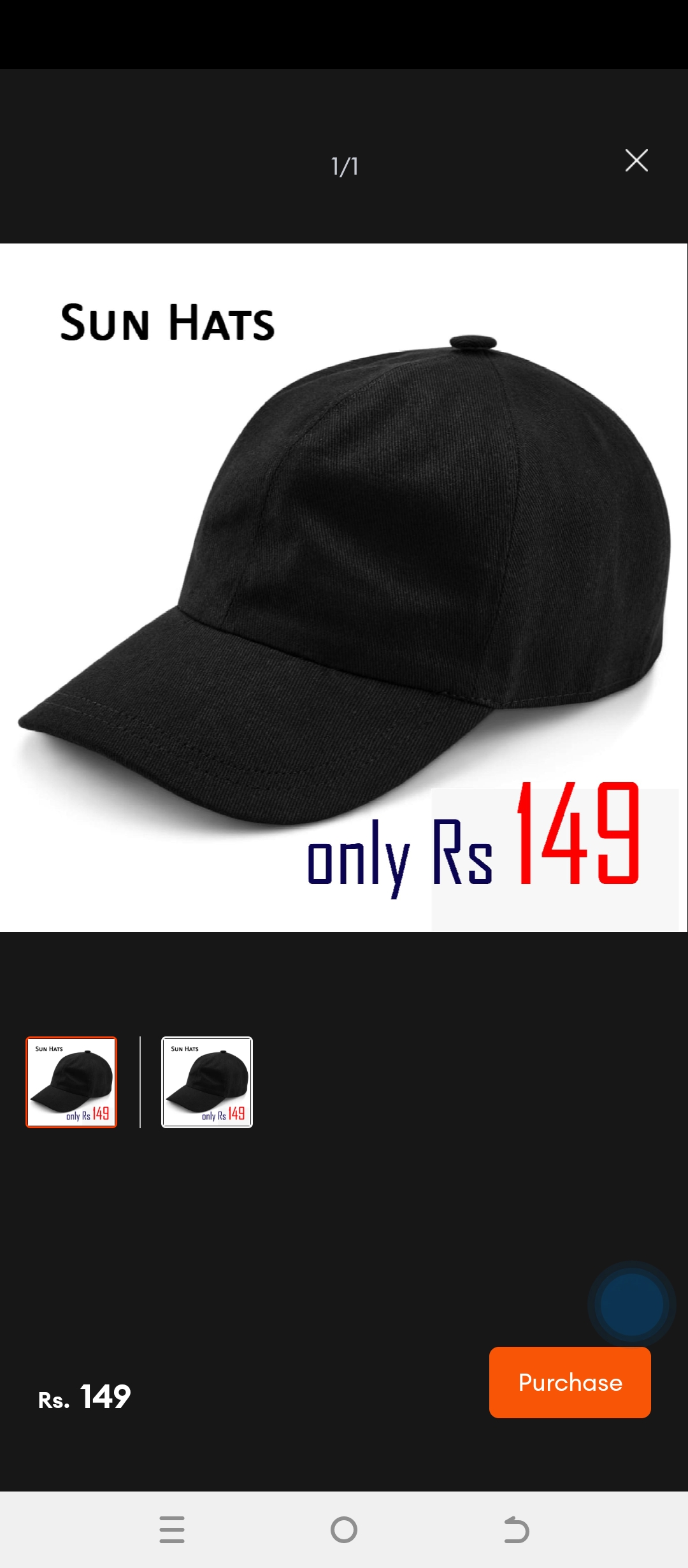Select the second hat thumbnail with the white border
This screenshot has height=1568, width=688.
coord(207,1082)
